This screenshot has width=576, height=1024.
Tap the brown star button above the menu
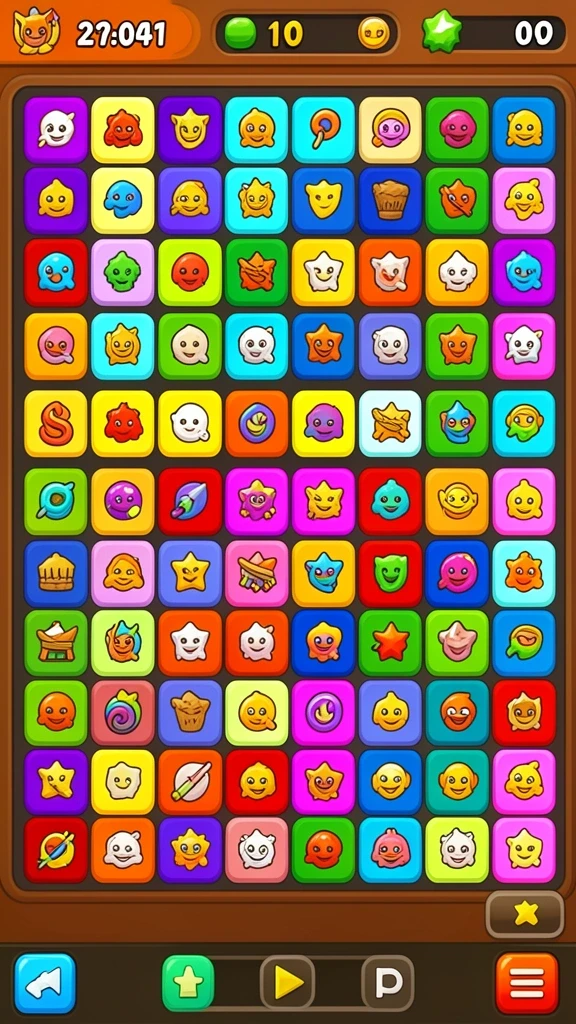pyautogui.click(x=525, y=914)
